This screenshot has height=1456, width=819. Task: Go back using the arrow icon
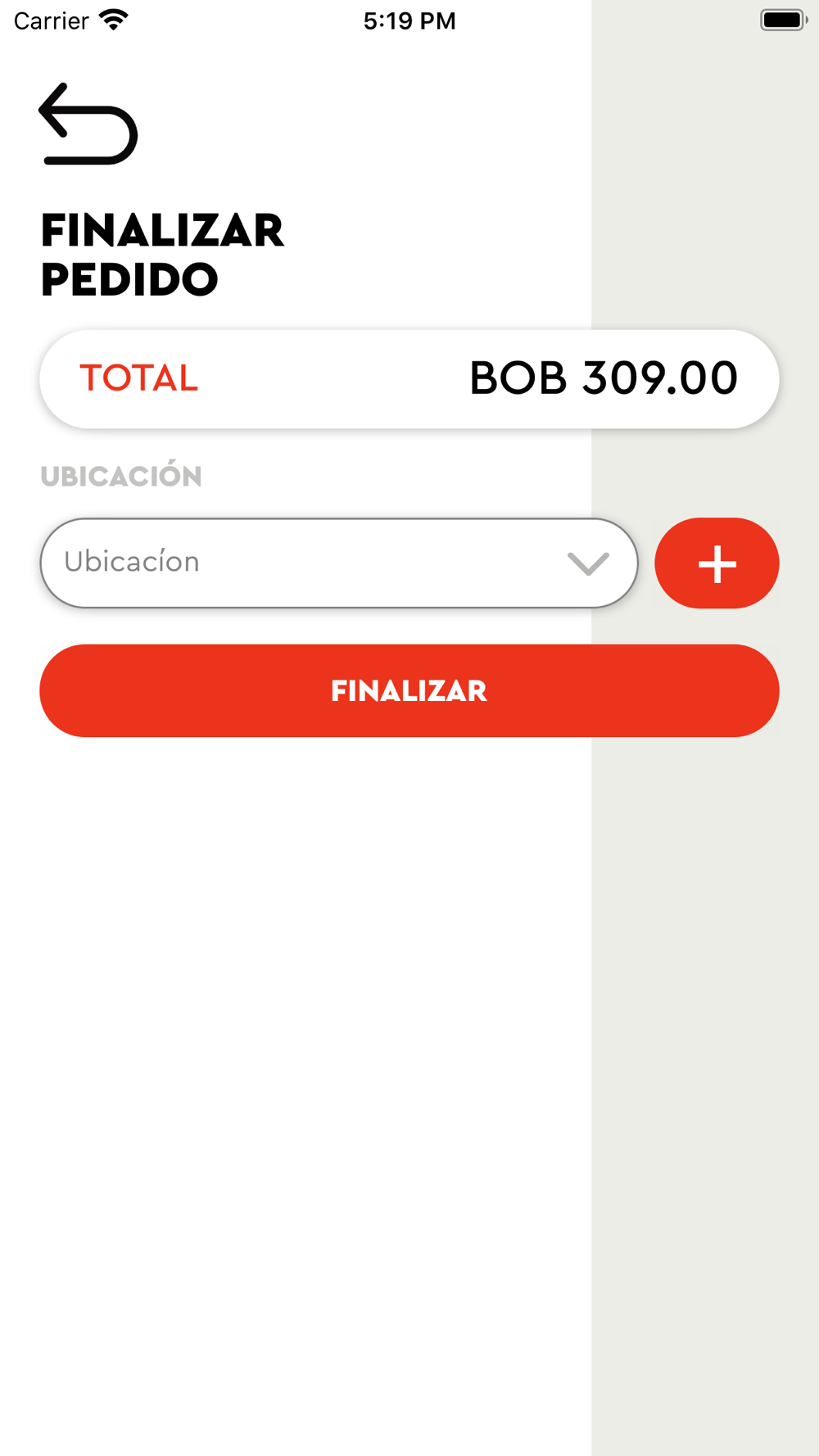tap(88, 124)
